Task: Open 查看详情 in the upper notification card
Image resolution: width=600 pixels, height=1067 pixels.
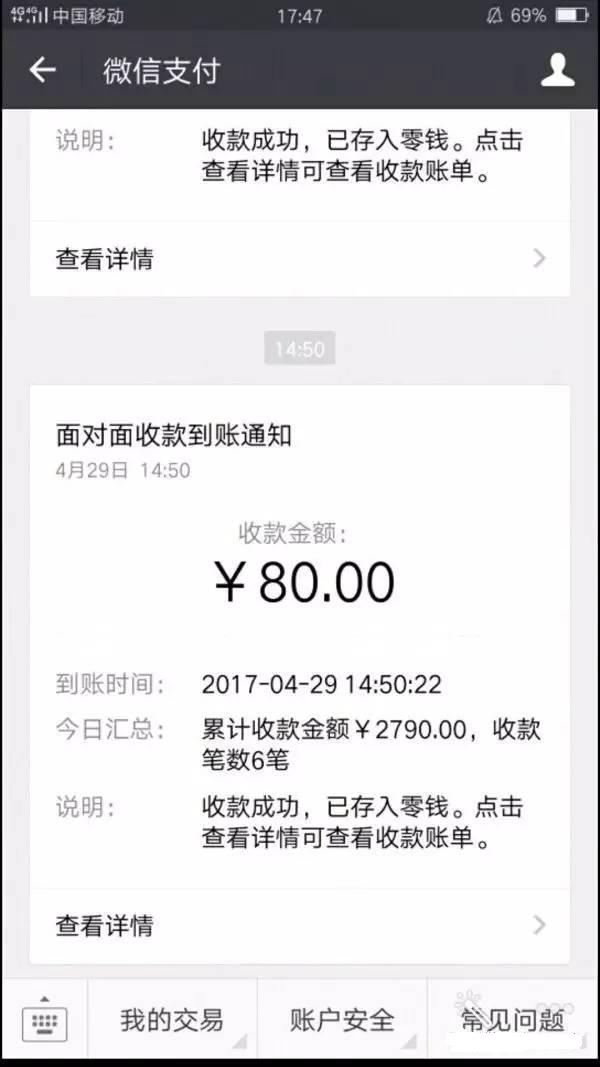Action: (x=300, y=259)
